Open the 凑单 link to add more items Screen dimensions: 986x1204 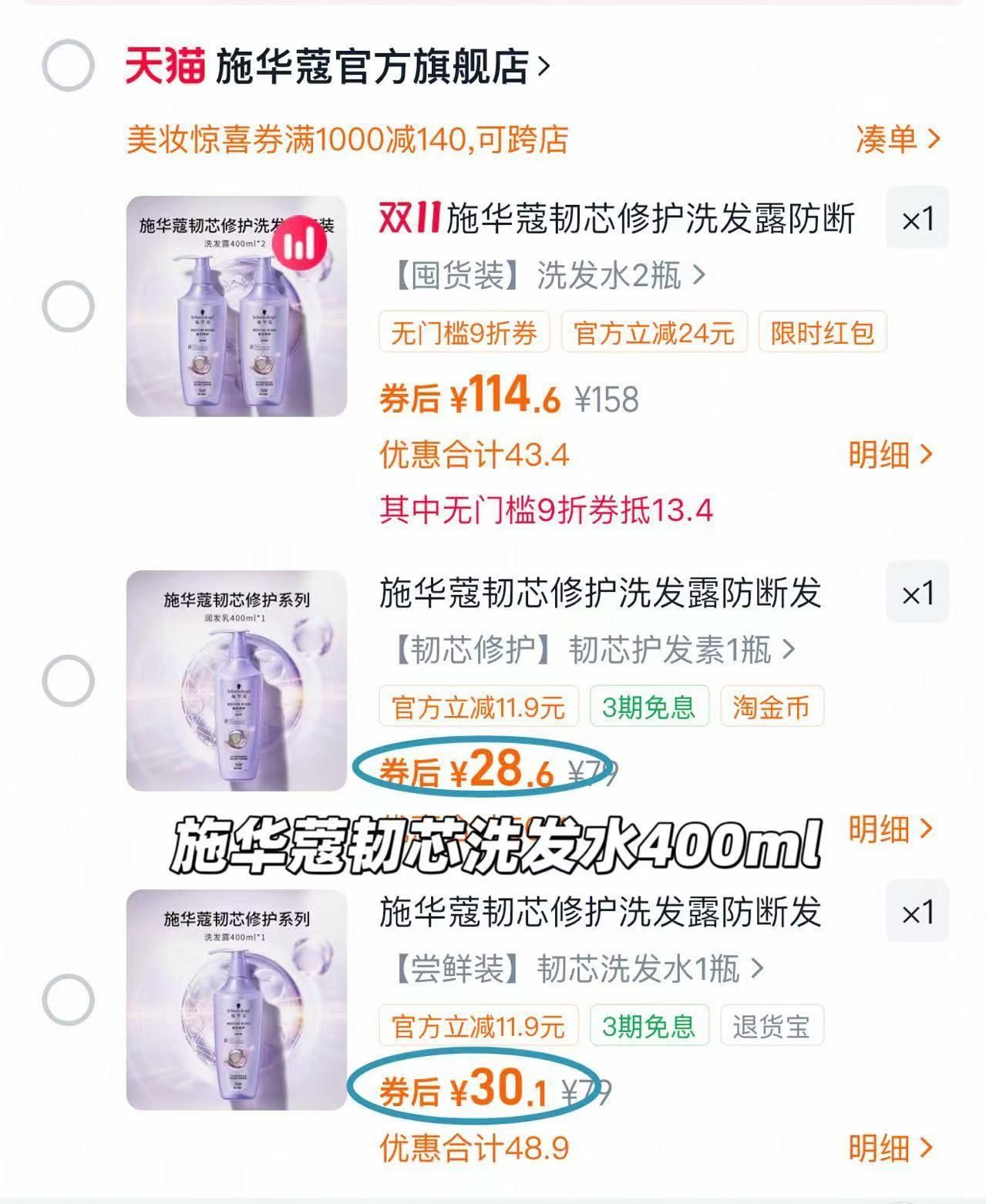tap(897, 140)
